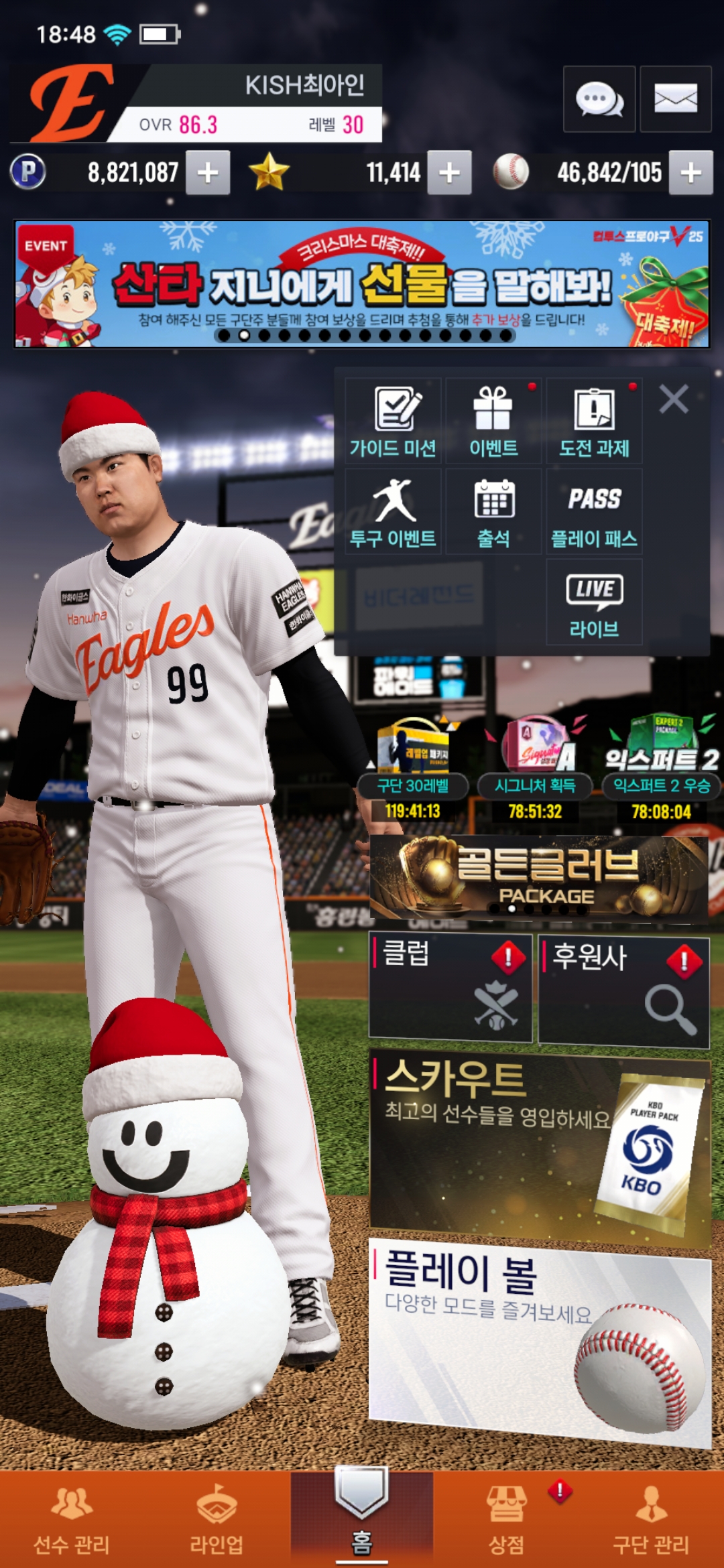Open 도전 과제 challenges
Image resolution: width=724 pixels, height=1568 pixels.
pyautogui.click(x=594, y=421)
